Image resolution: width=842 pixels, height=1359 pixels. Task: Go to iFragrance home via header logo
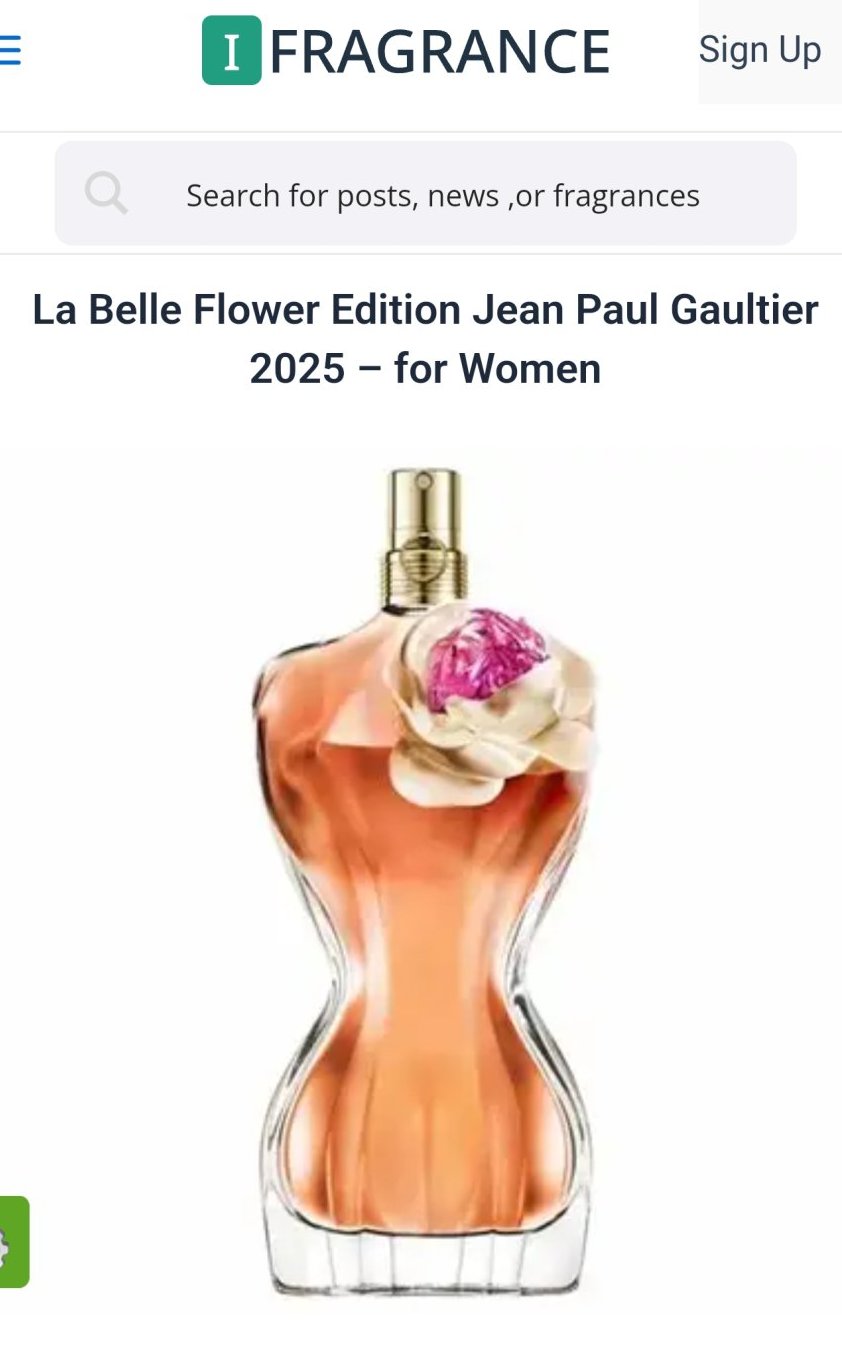click(x=405, y=50)
